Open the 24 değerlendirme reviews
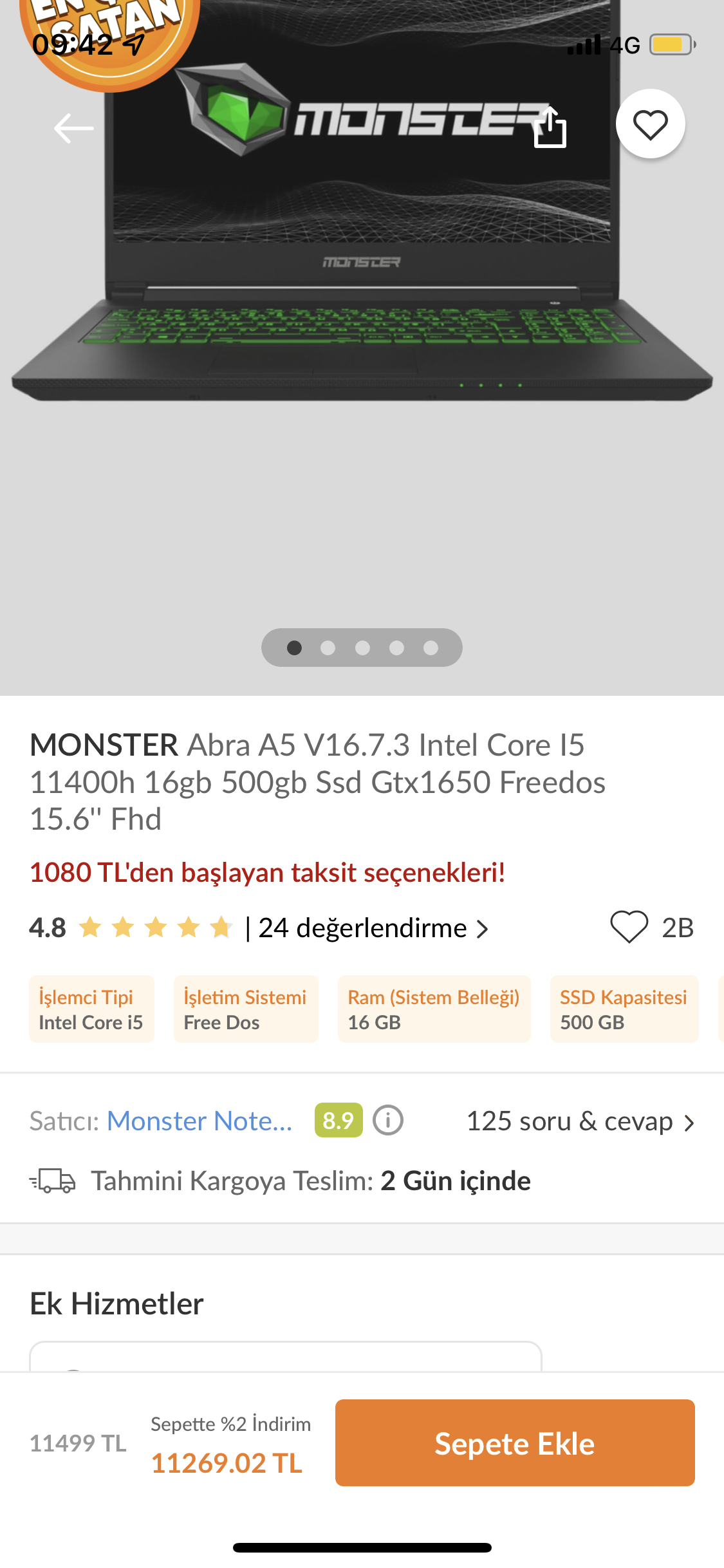The image size is (724, 1568). (x=372, y=928)
